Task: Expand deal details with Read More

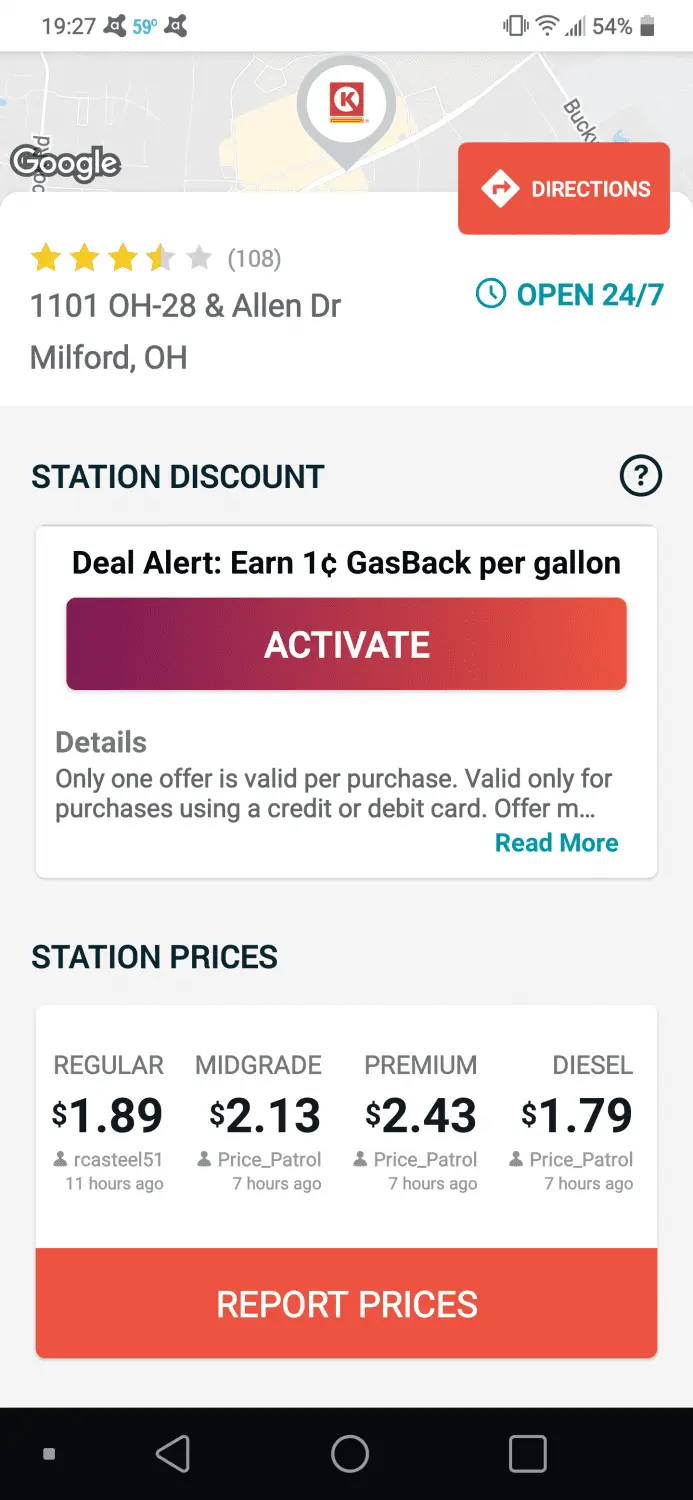Action: pos(556,843)
